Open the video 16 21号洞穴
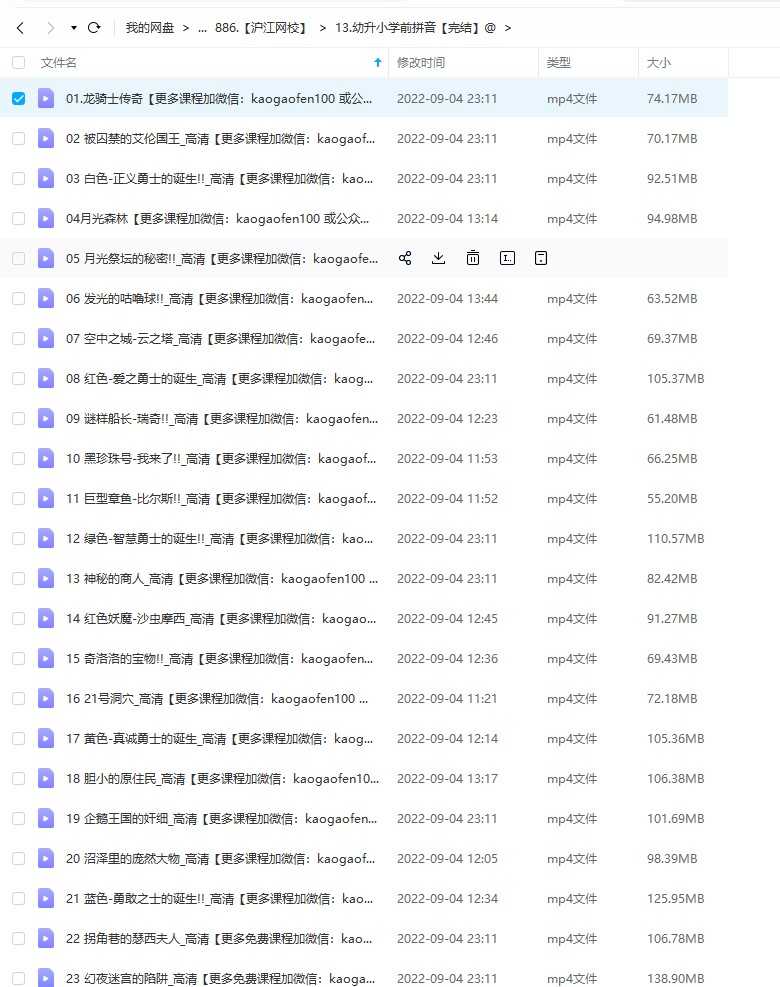This screenshot has width=780, height=987. pyautogui.click(x=216, y=698)
